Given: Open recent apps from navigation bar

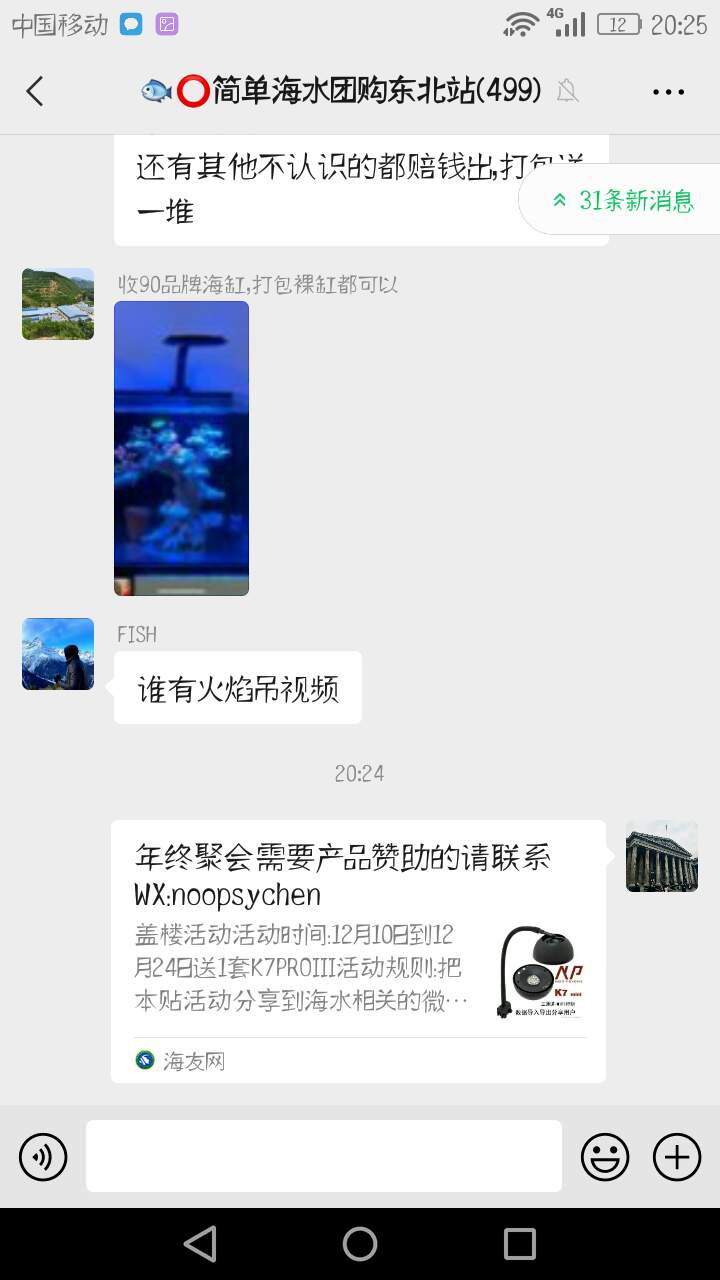Looking at the screenshot, I should click(x=520, y=1244).
